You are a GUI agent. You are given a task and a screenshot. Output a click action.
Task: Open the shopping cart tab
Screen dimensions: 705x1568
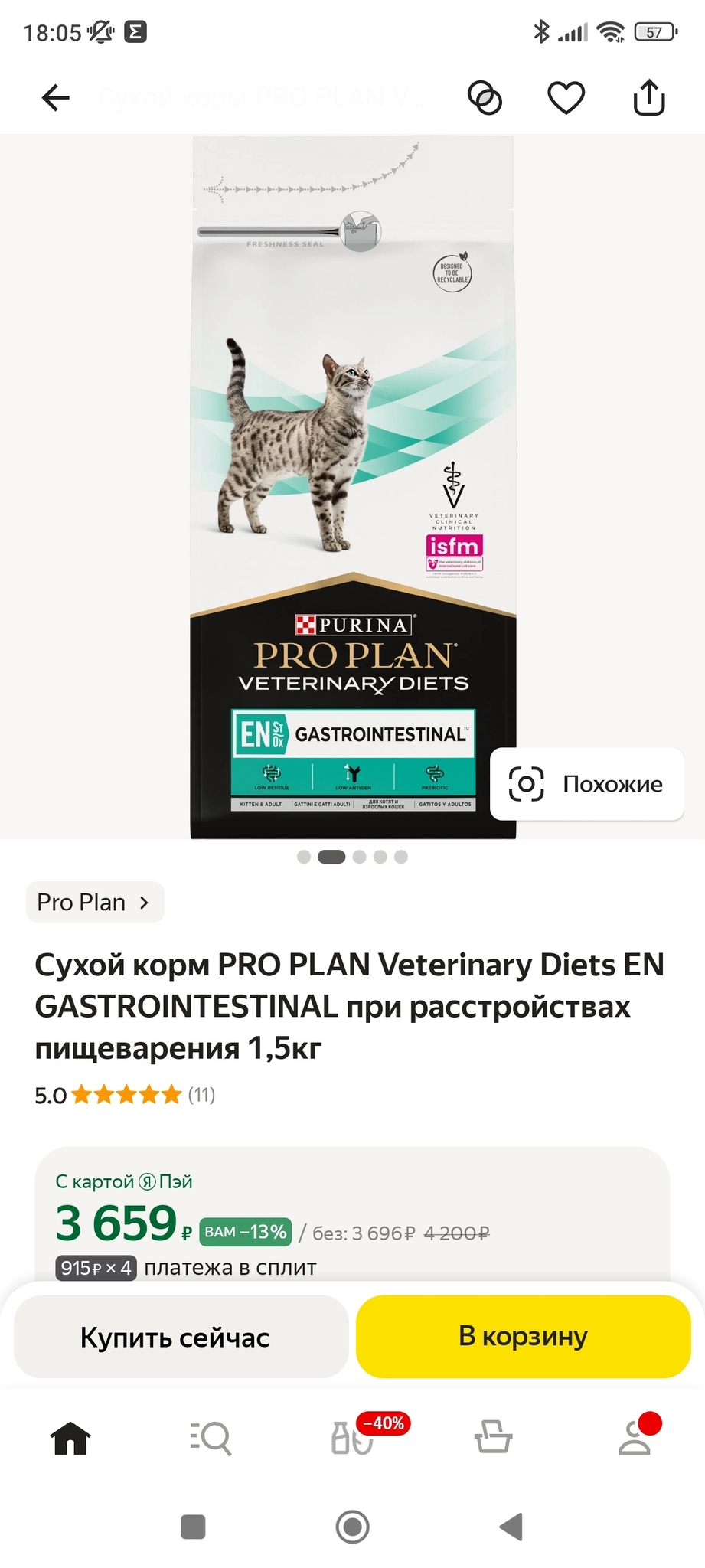[493, 1438]
